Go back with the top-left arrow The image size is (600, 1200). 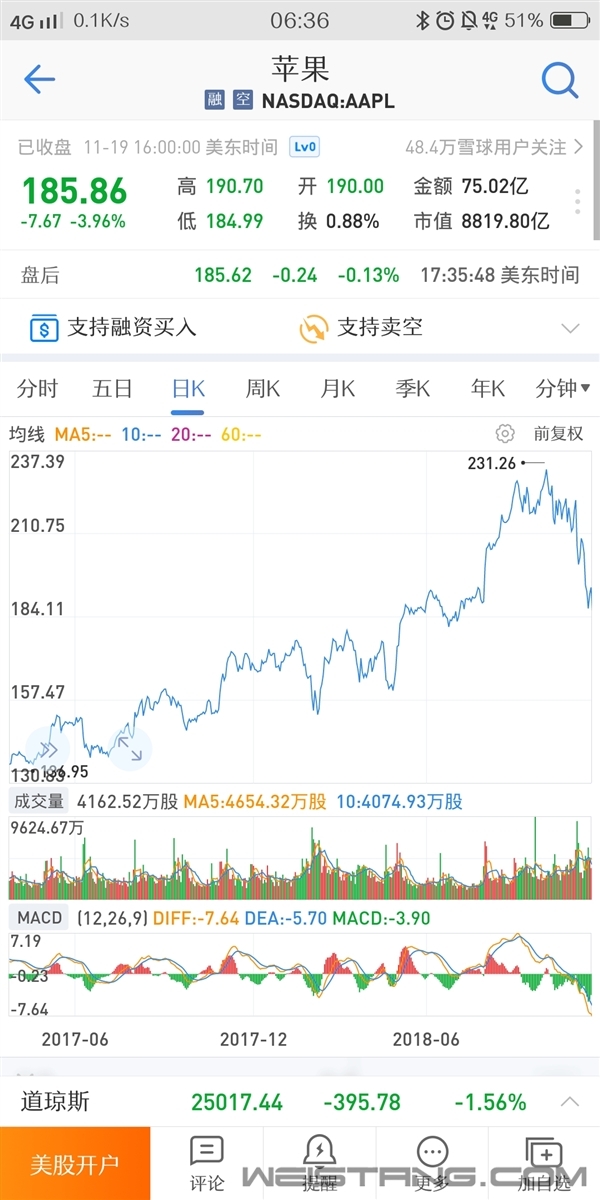pos(39,79)
